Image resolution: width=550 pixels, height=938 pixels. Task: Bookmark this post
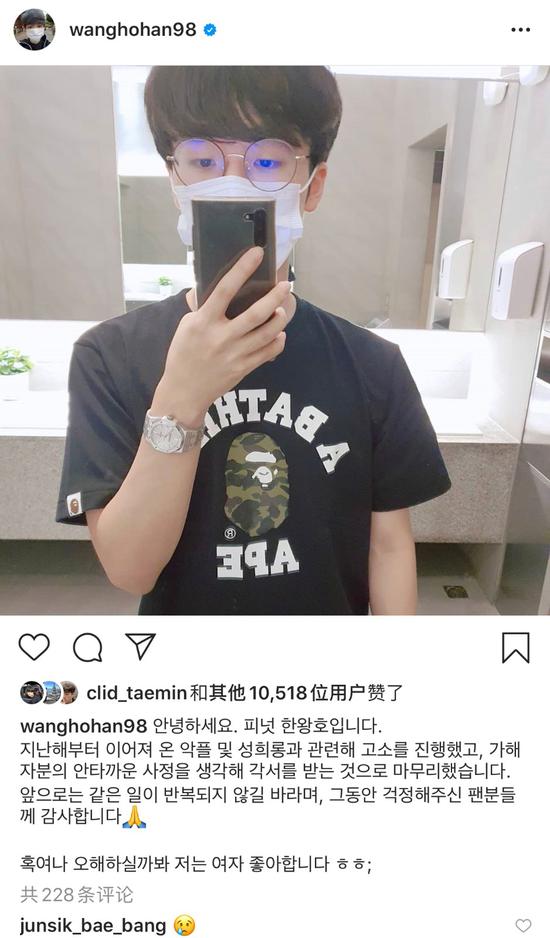point(515,647)
